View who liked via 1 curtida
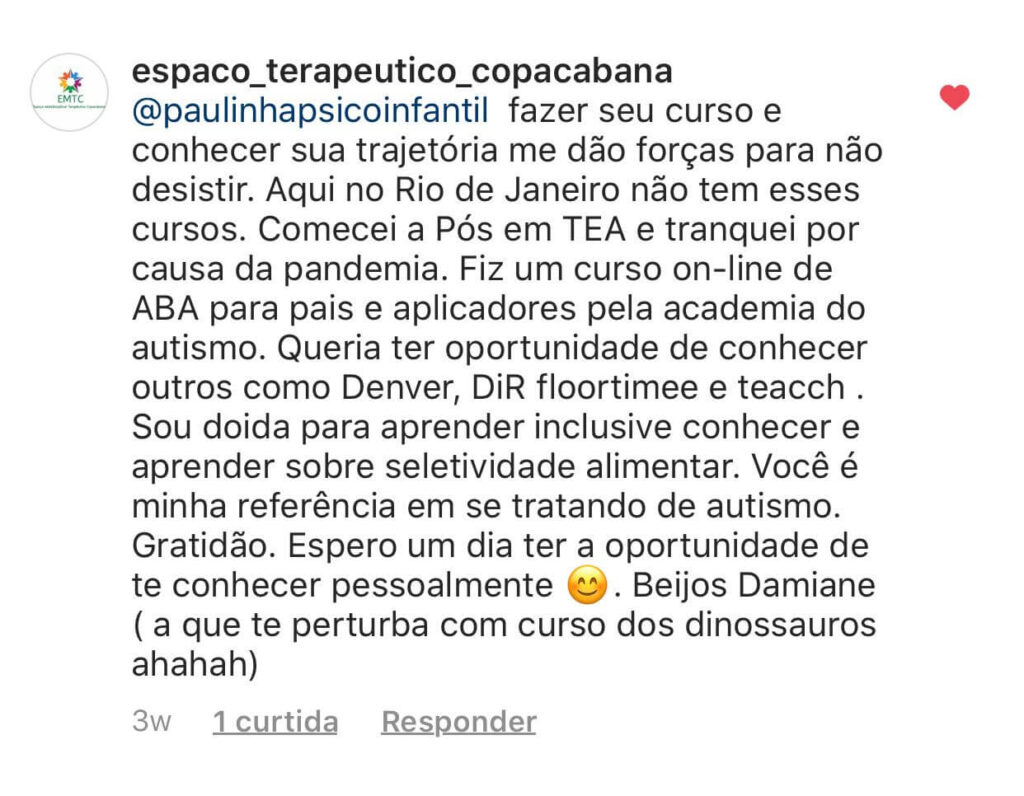 click(274, 722)
